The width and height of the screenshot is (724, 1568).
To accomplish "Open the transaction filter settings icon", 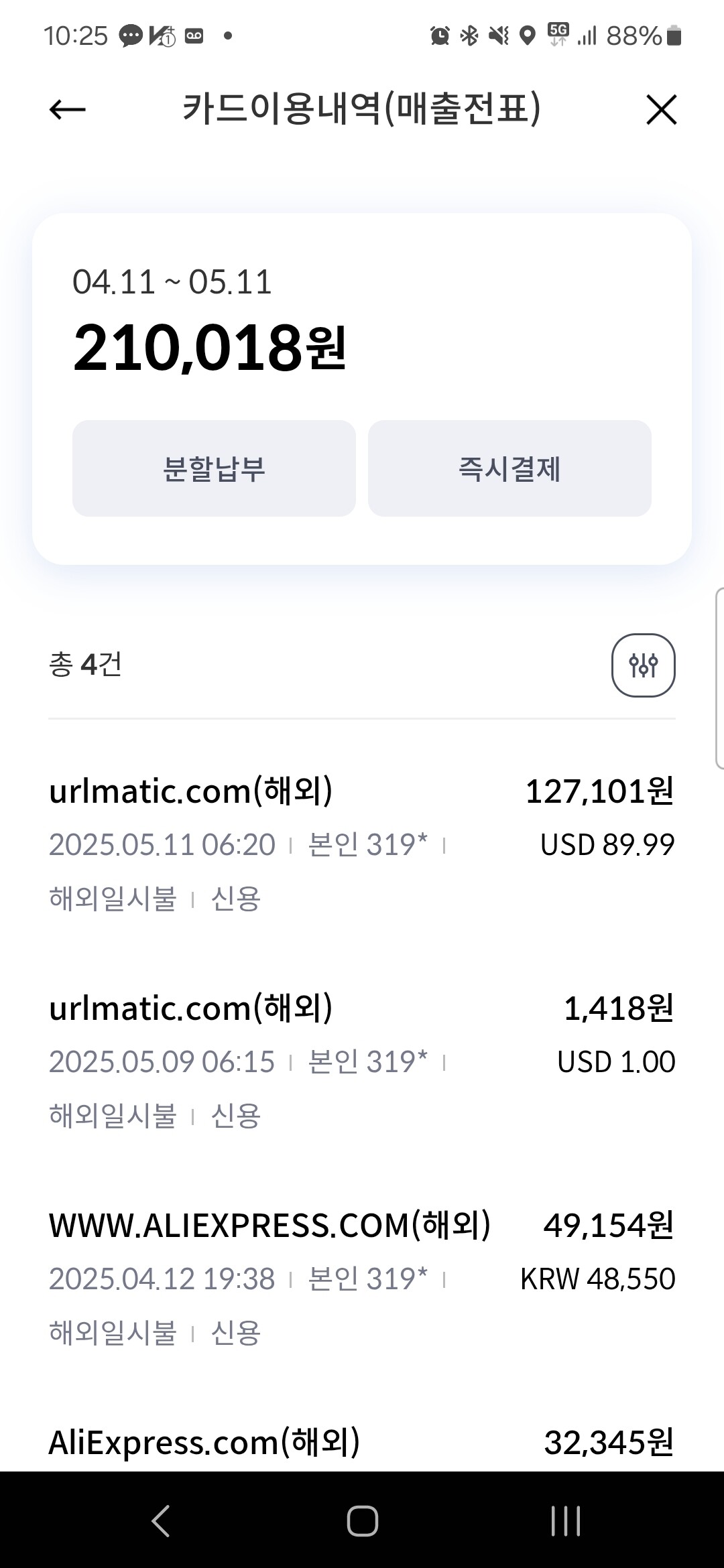I will coord(643,665).
